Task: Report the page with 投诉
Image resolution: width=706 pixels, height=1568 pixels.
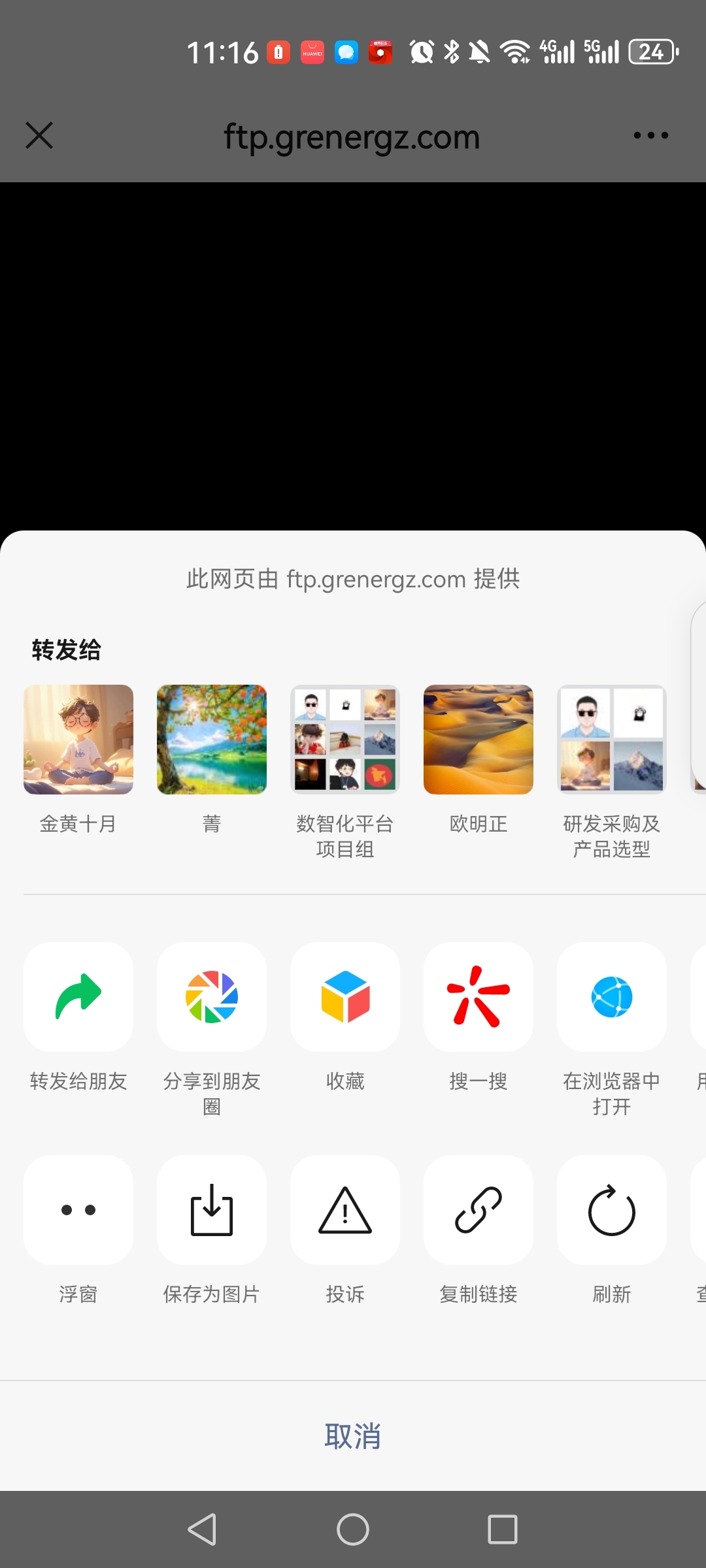Action: (x=345, y=1210)
